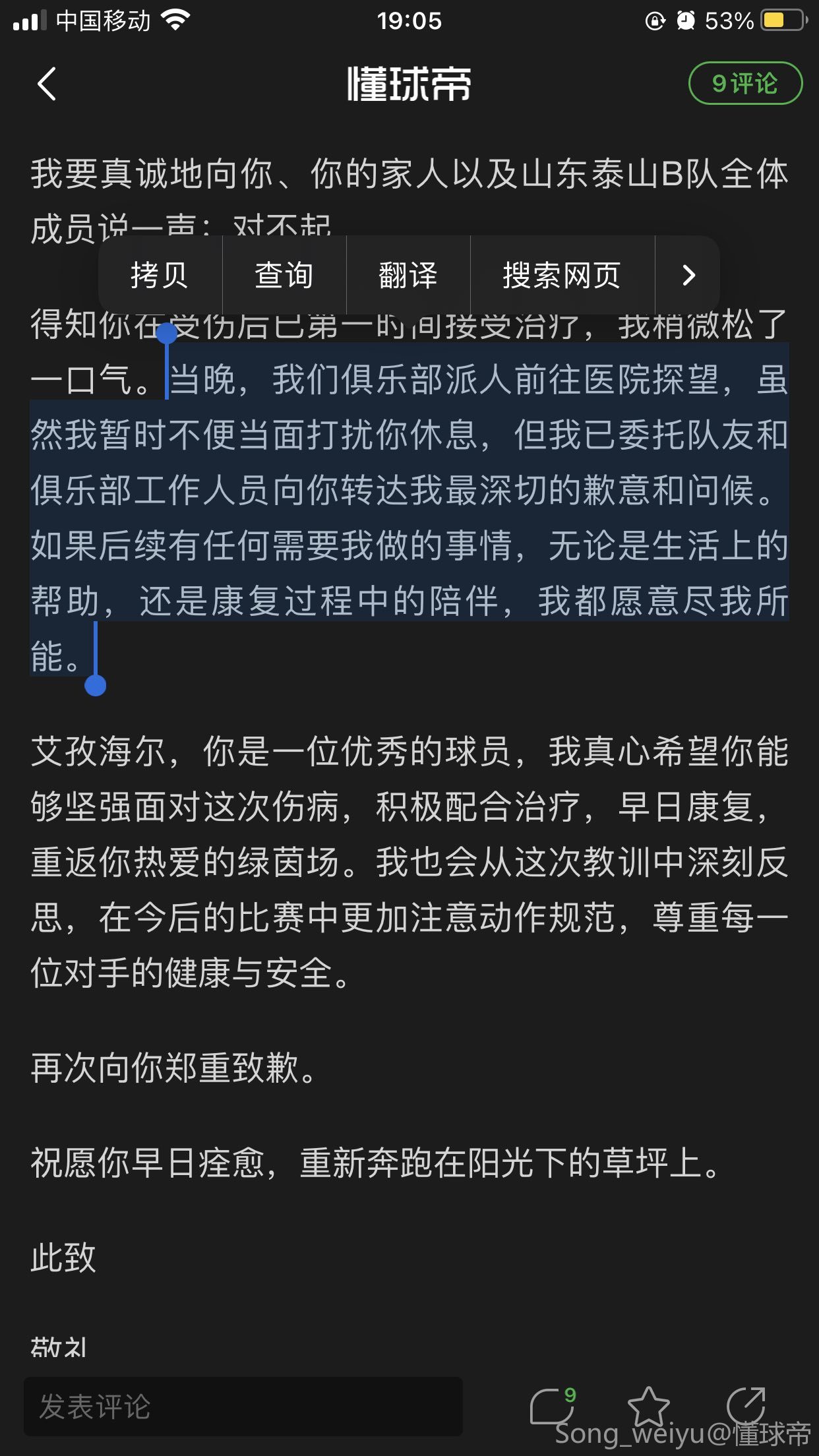
Task: Tap the 发表评论 comment field
Action: (x=243, y=1406)
